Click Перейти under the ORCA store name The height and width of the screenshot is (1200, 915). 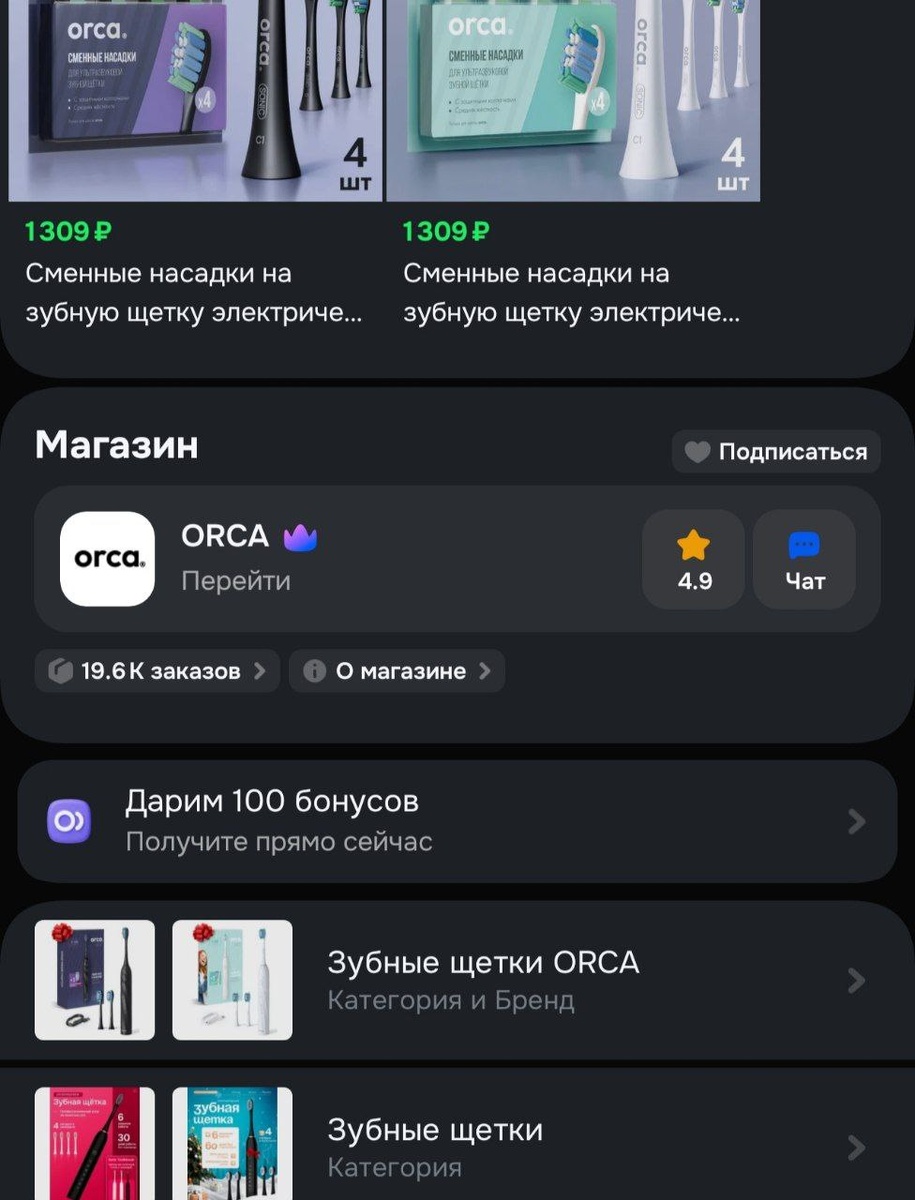coord(234,582)
